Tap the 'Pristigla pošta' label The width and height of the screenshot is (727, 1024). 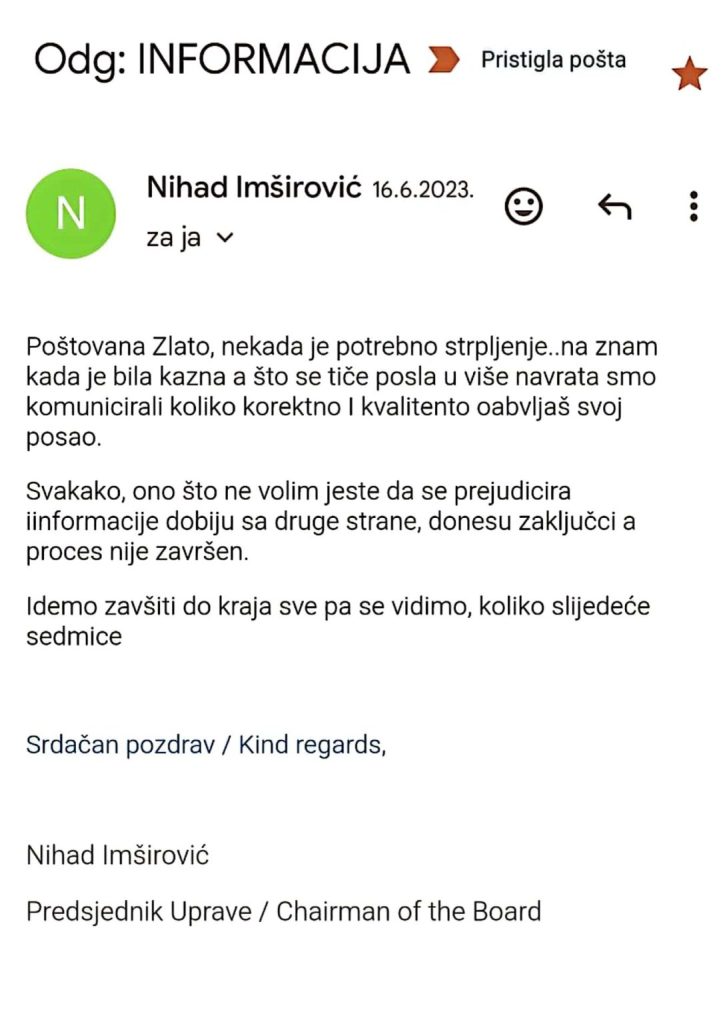553,60
